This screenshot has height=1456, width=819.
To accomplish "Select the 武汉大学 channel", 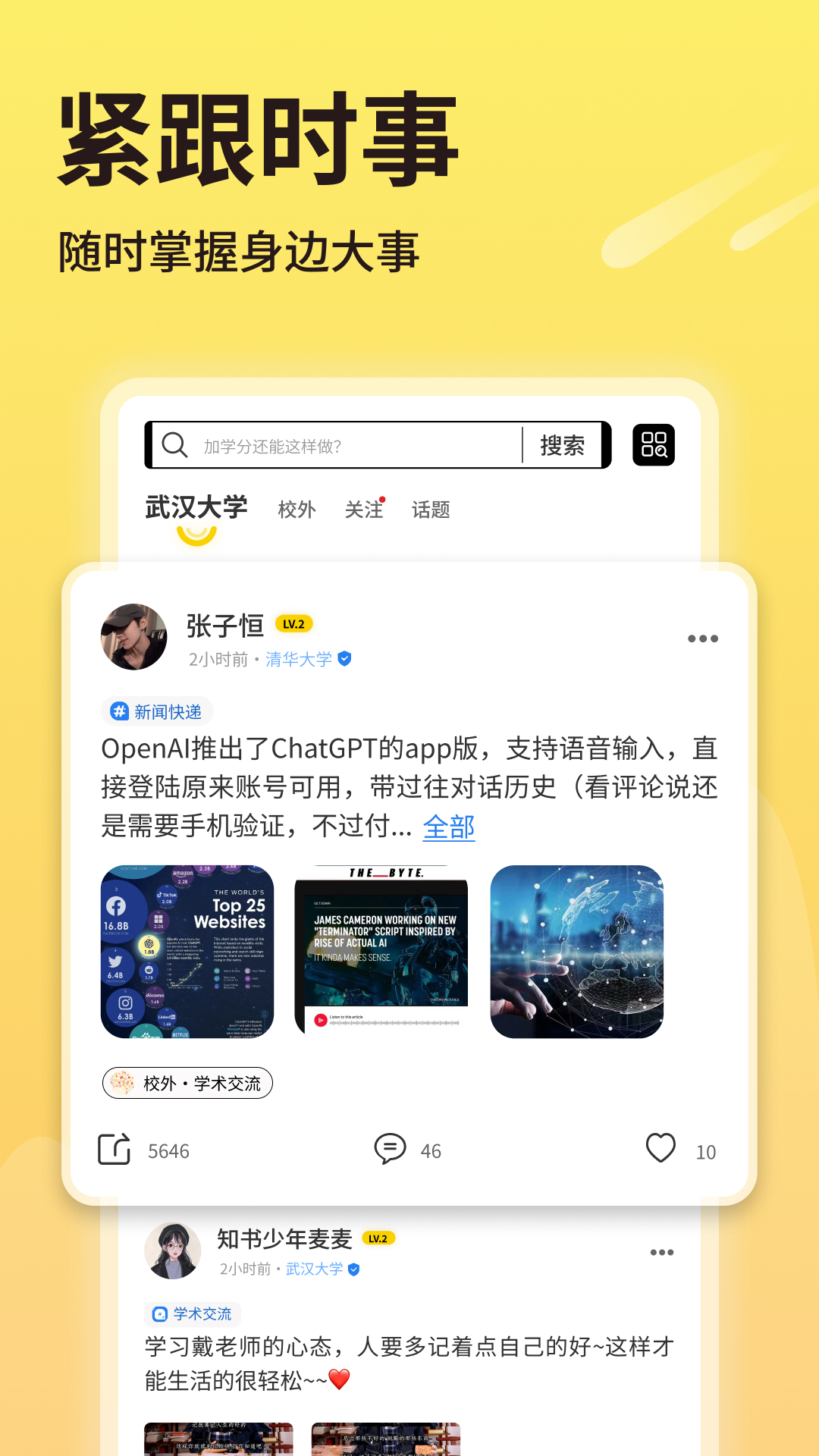I will [x=196, y=508].
